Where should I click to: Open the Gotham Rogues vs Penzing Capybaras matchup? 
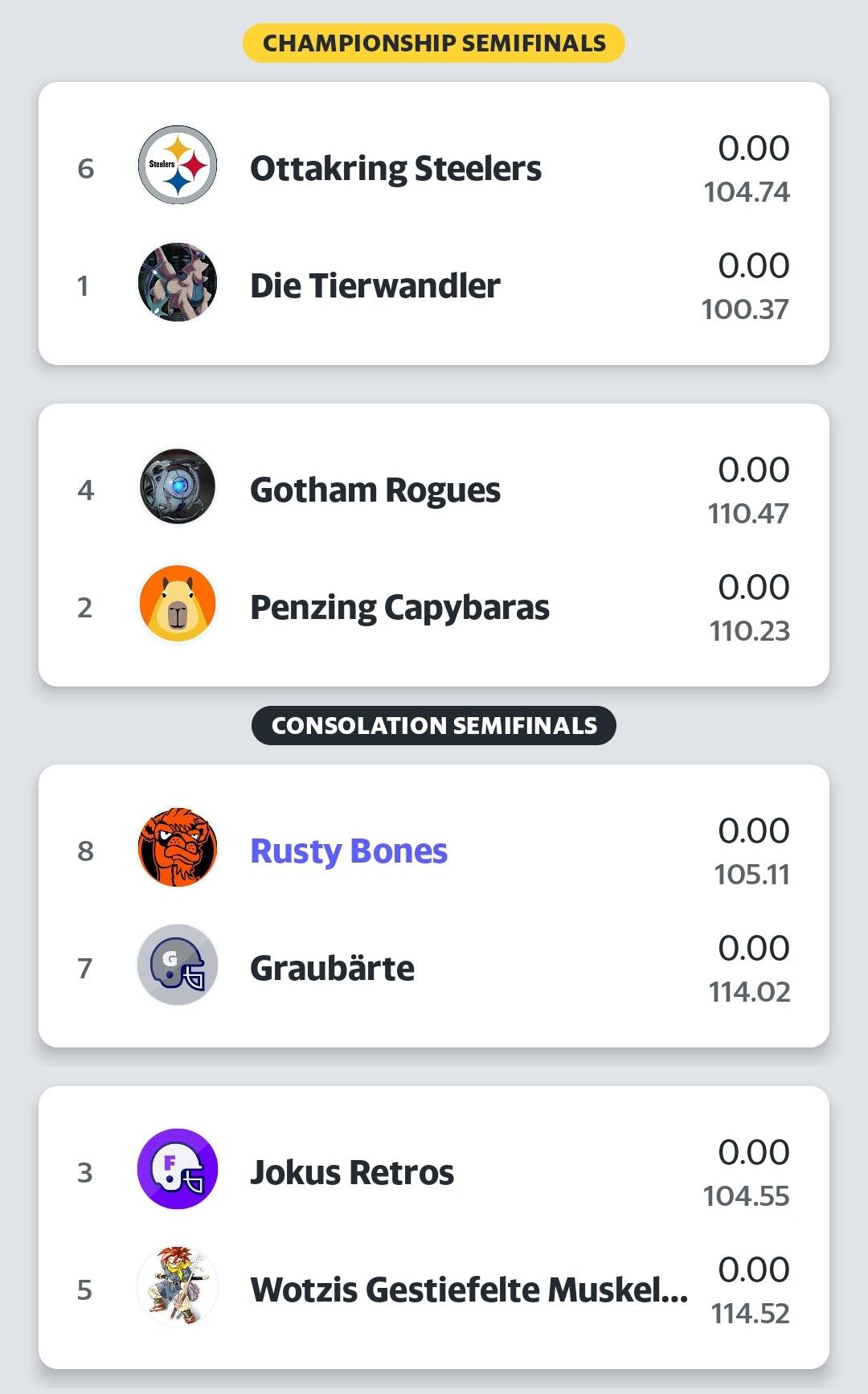click(x=434, y=545)
